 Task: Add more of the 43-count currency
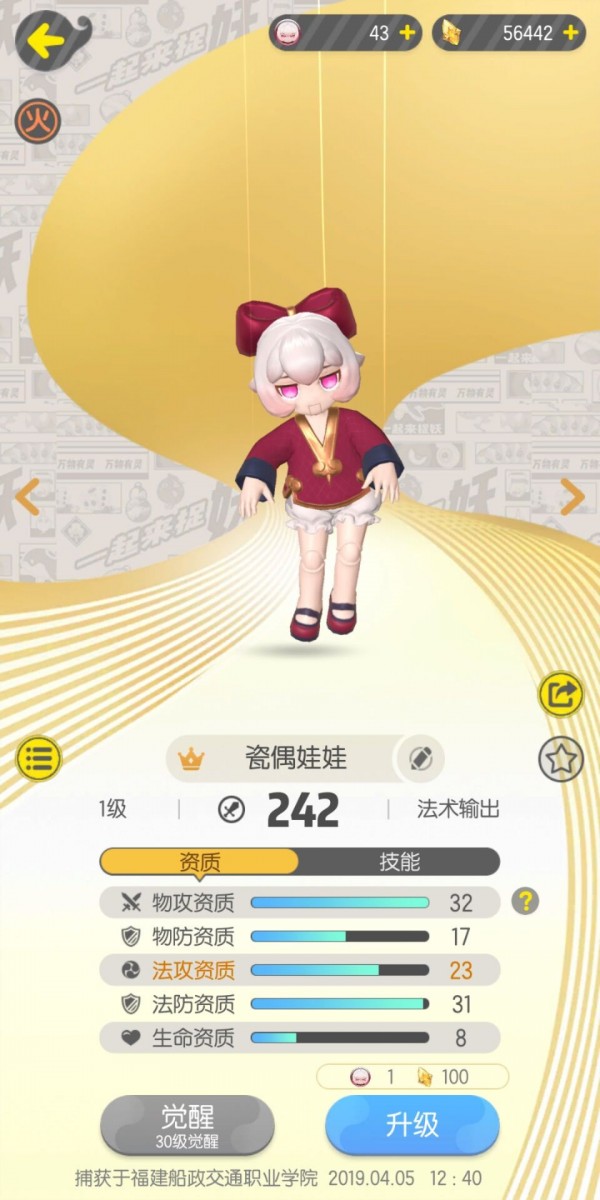pyautogui.click(x=407, y=33)
